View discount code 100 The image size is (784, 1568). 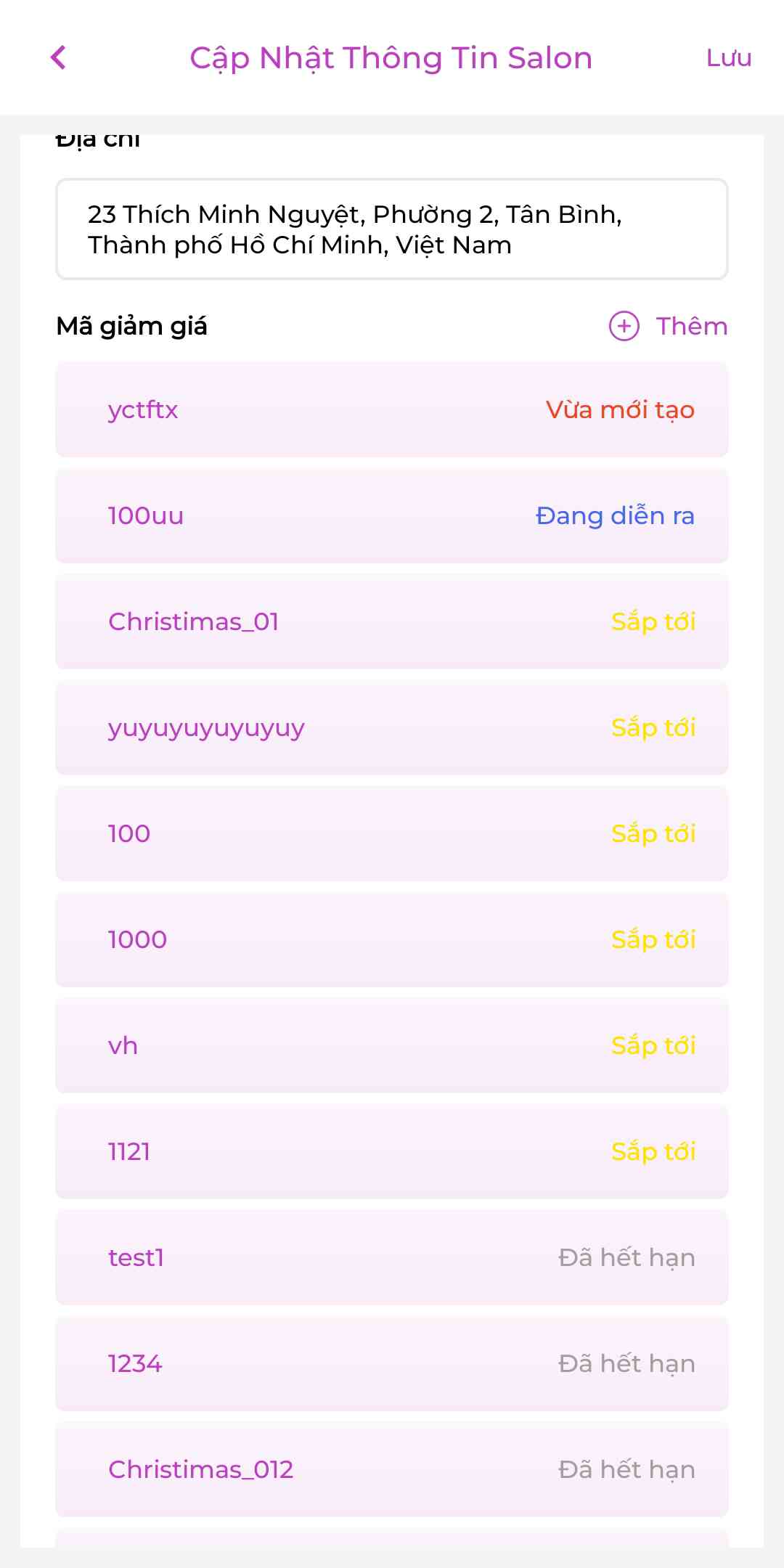[x=392, y=833]
